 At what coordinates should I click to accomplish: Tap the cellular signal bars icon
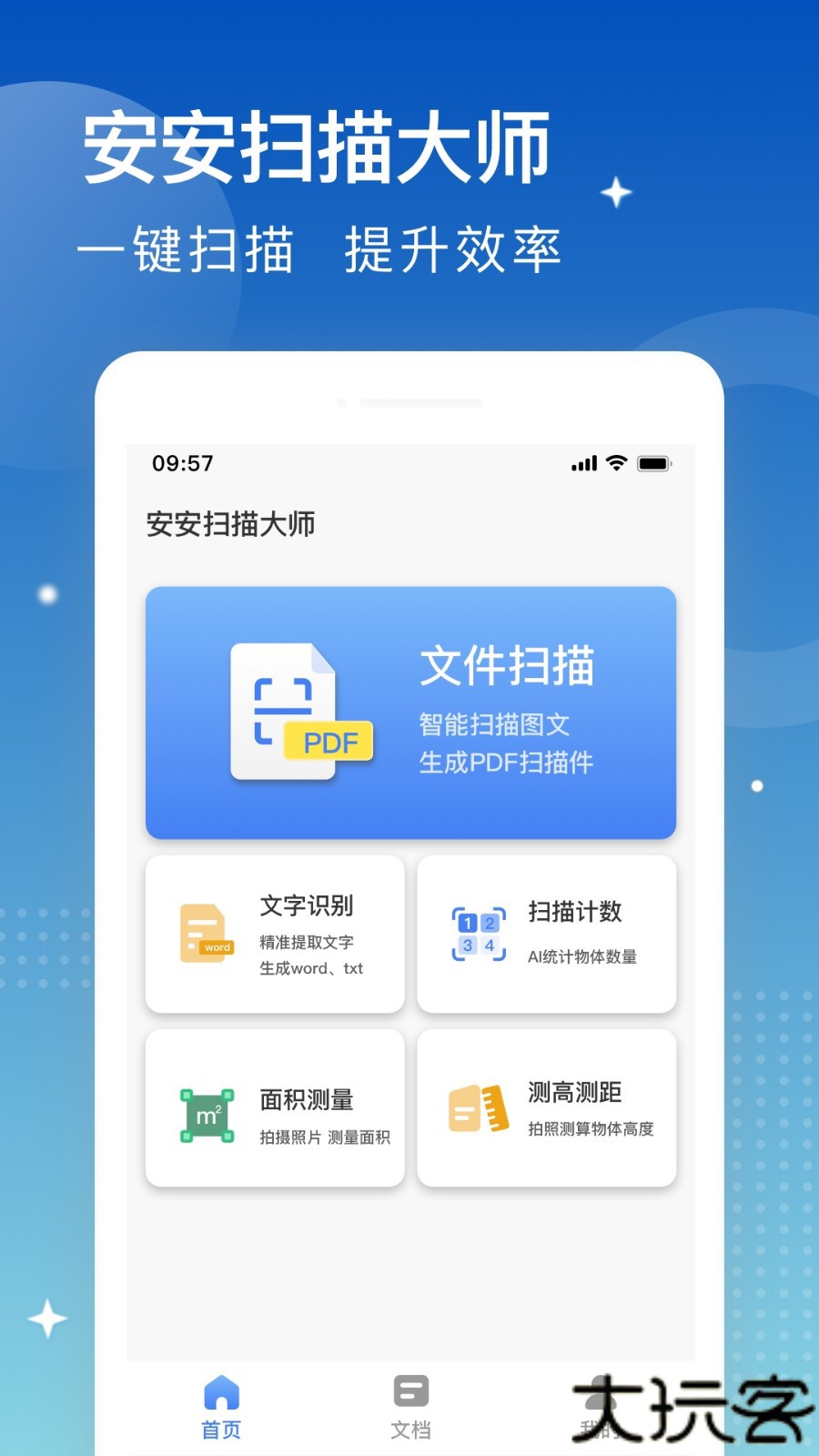[x=583, y=464]
